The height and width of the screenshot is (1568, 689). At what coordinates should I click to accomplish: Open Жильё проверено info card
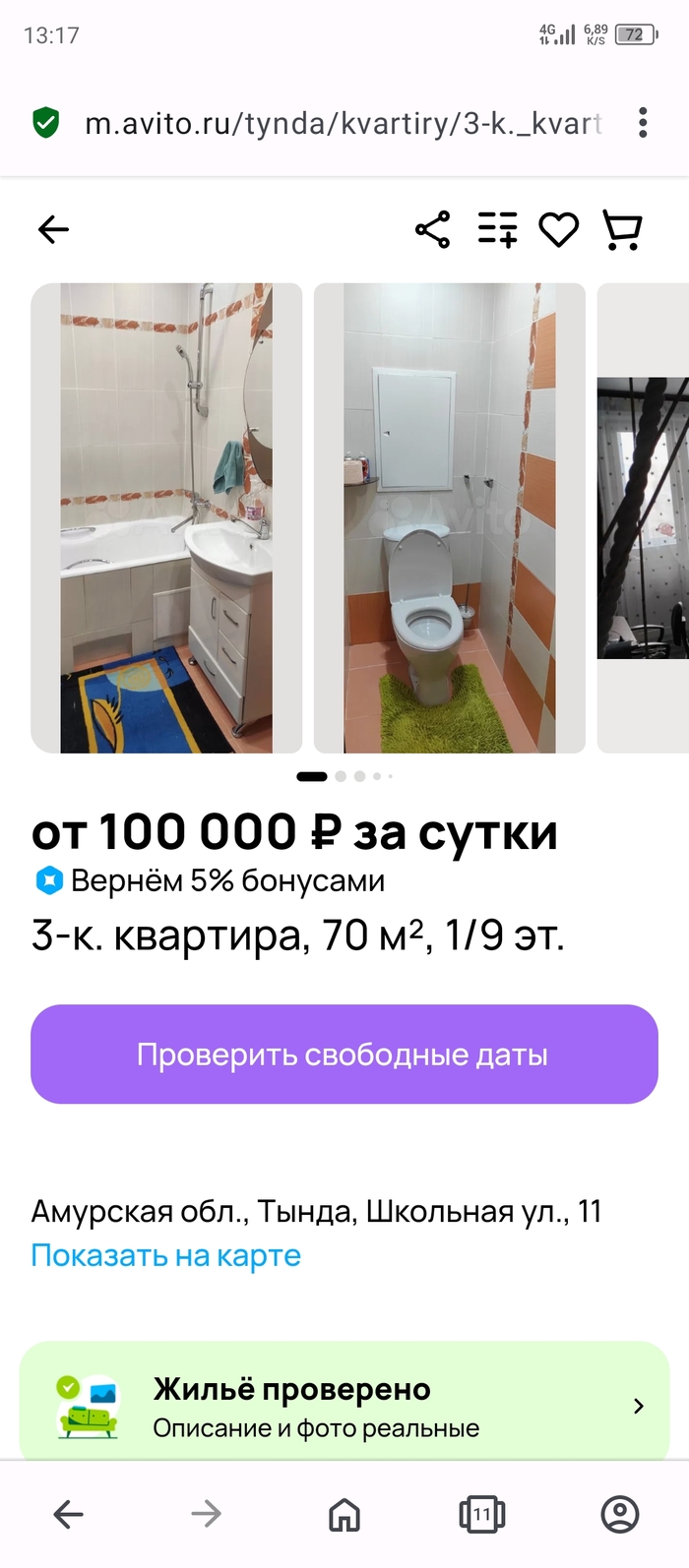[344, 1407]
